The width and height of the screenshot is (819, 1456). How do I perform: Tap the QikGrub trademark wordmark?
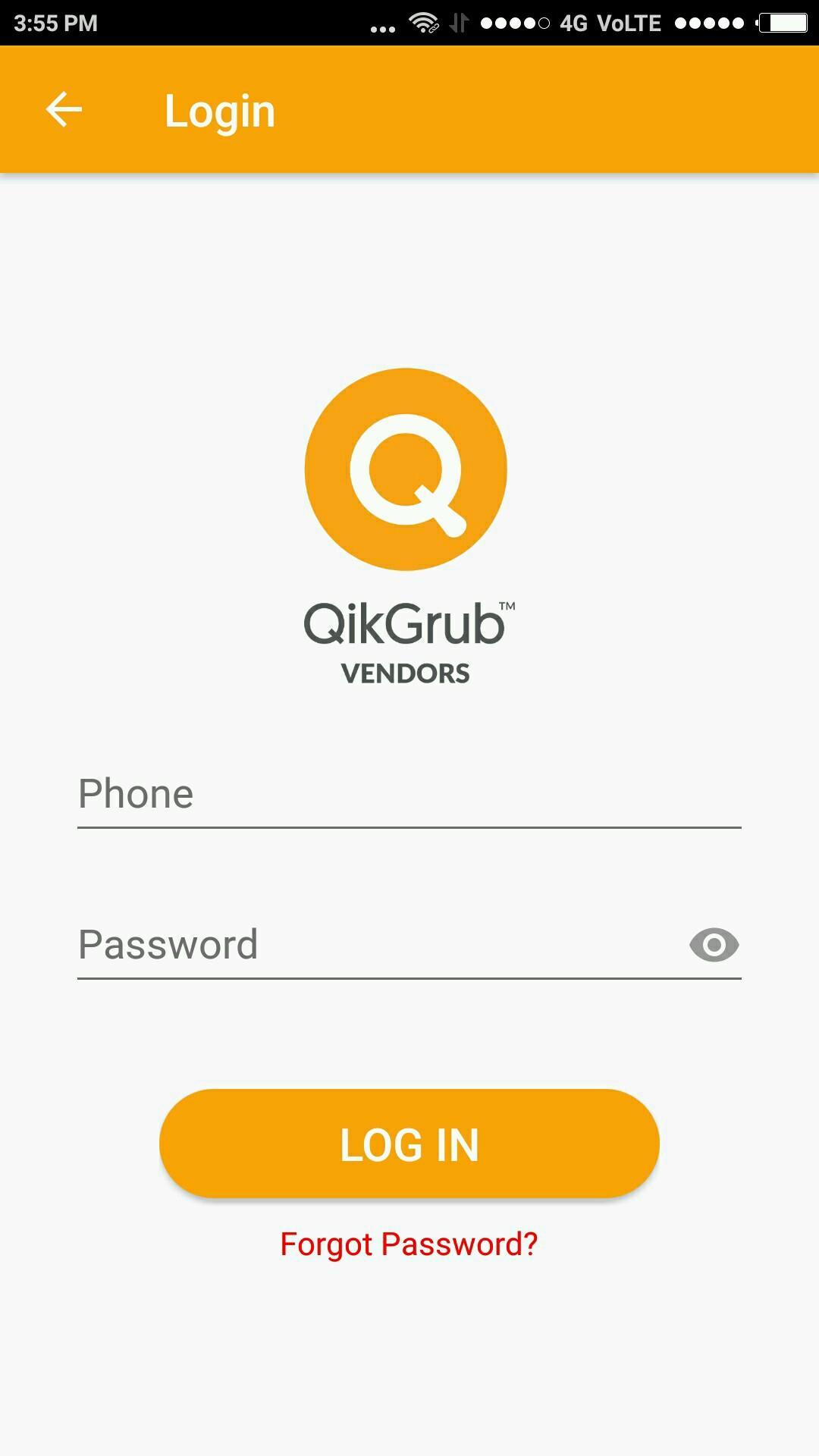(406, 622)
